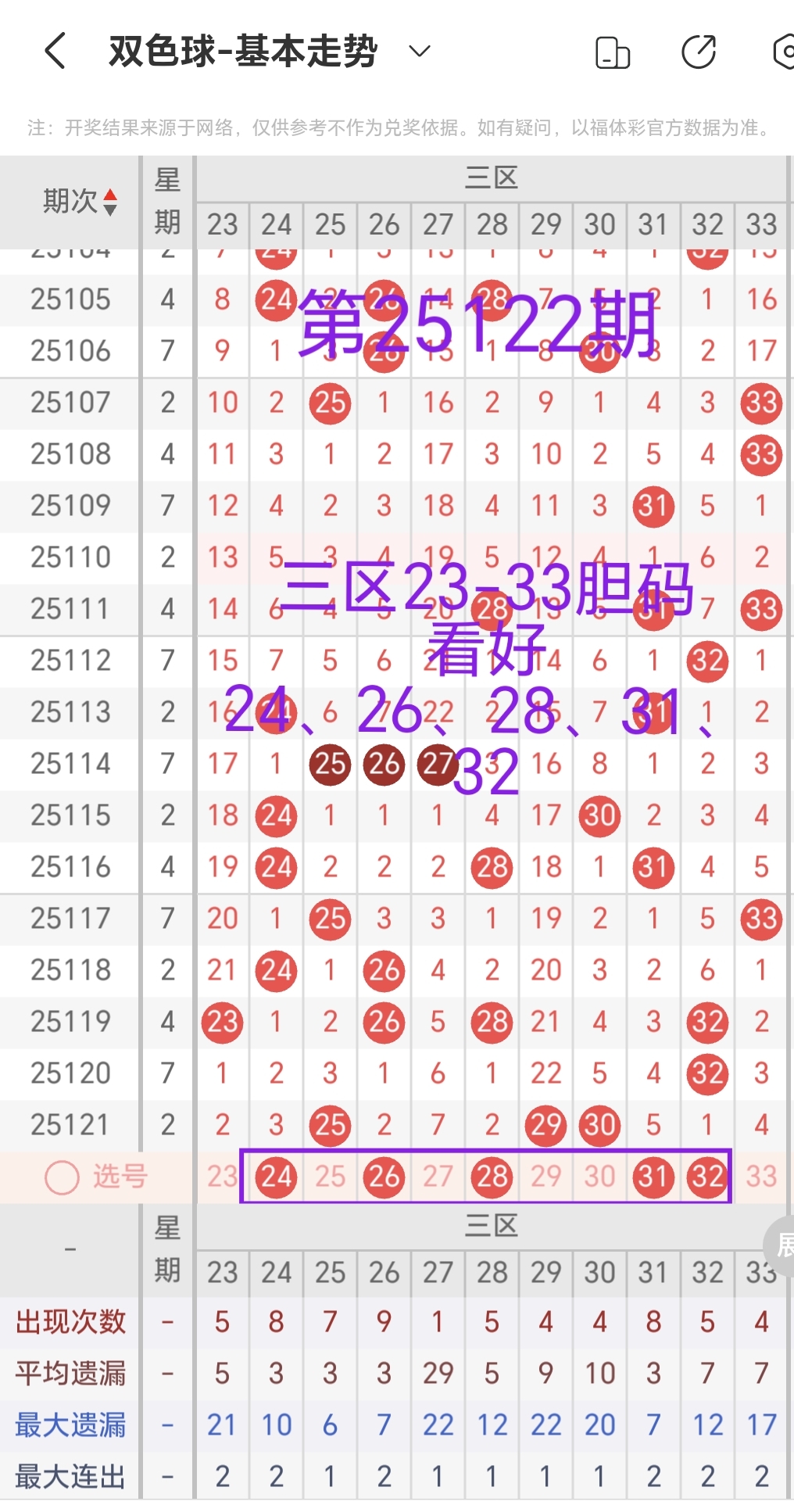This screenshot has width=794, height=1512.
Task: Tap the sort triangles beside 期次
Action: tap(109, 200)
